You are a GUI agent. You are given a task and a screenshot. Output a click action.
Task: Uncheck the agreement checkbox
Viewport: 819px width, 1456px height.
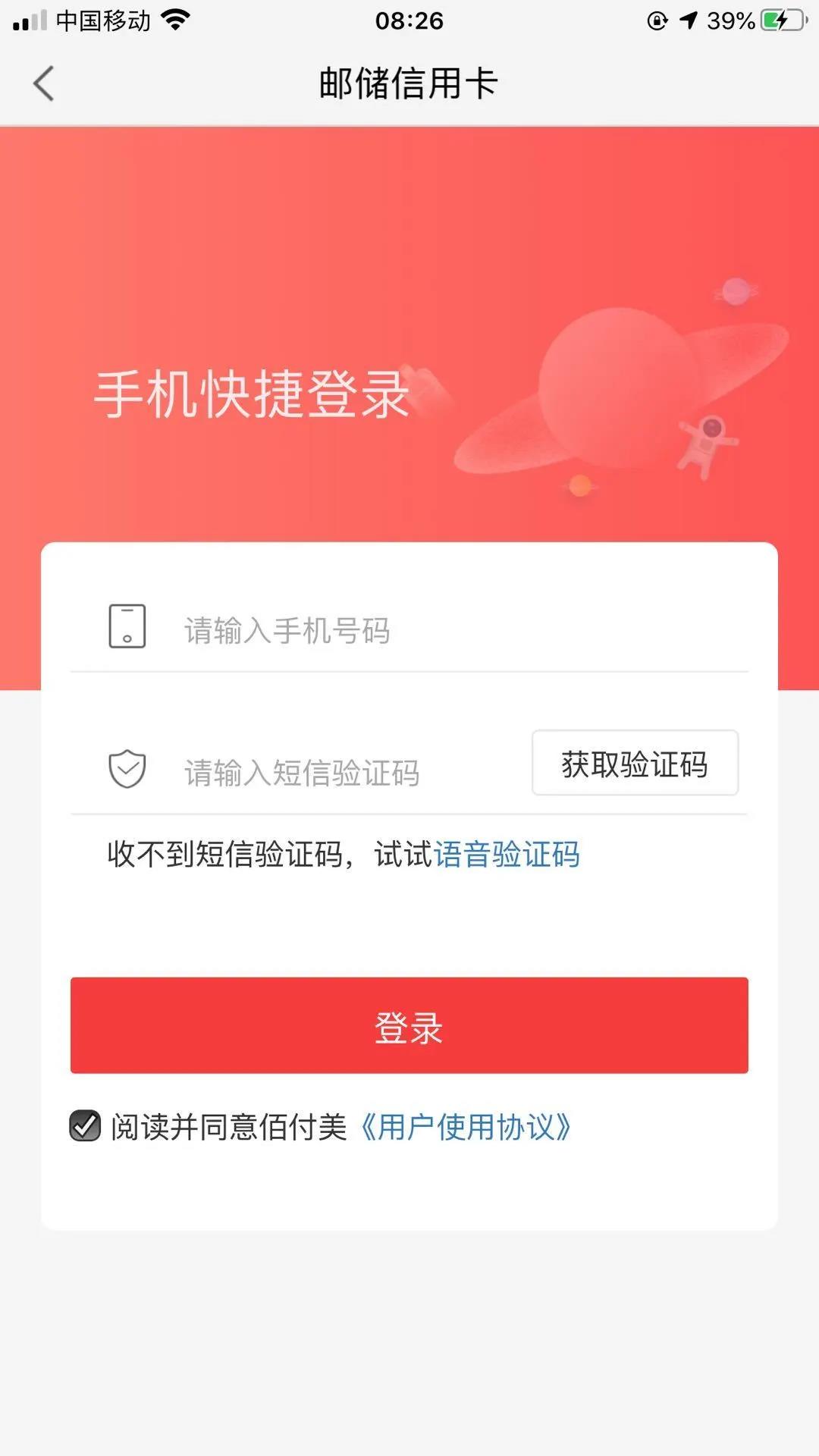(85, 1125)
